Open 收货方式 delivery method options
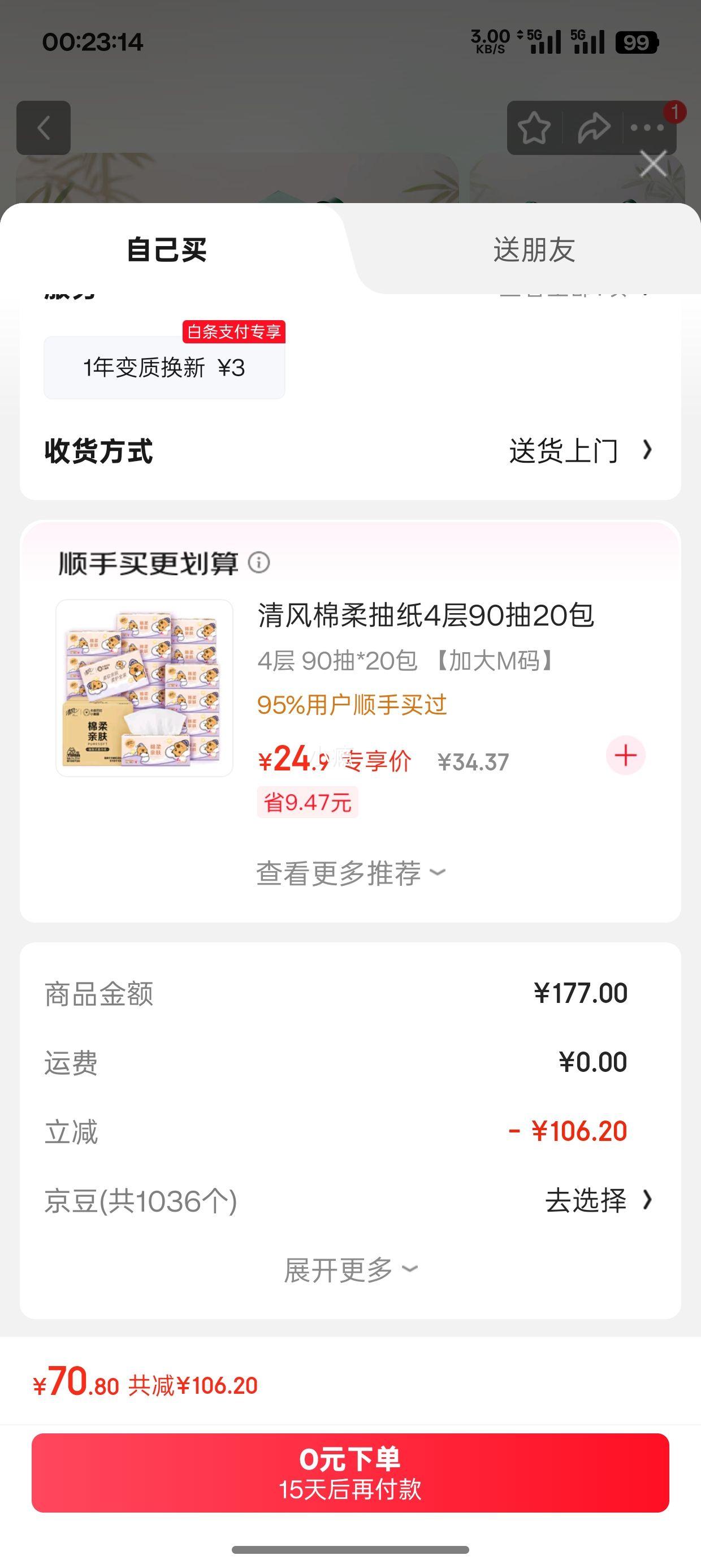Viewport: 701px width, 1568px height. coord(579,451)
